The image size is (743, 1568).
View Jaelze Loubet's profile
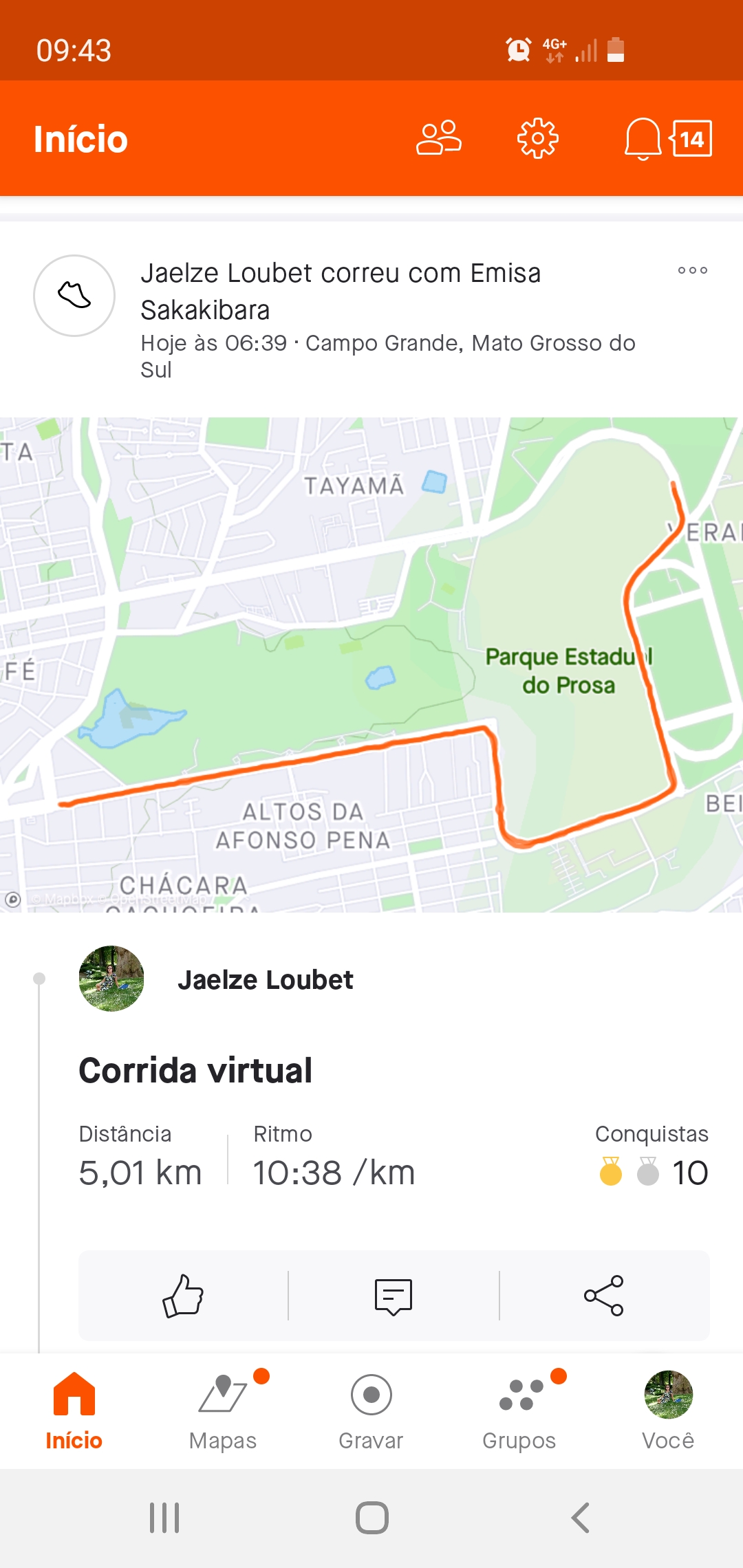pos(266,979)
